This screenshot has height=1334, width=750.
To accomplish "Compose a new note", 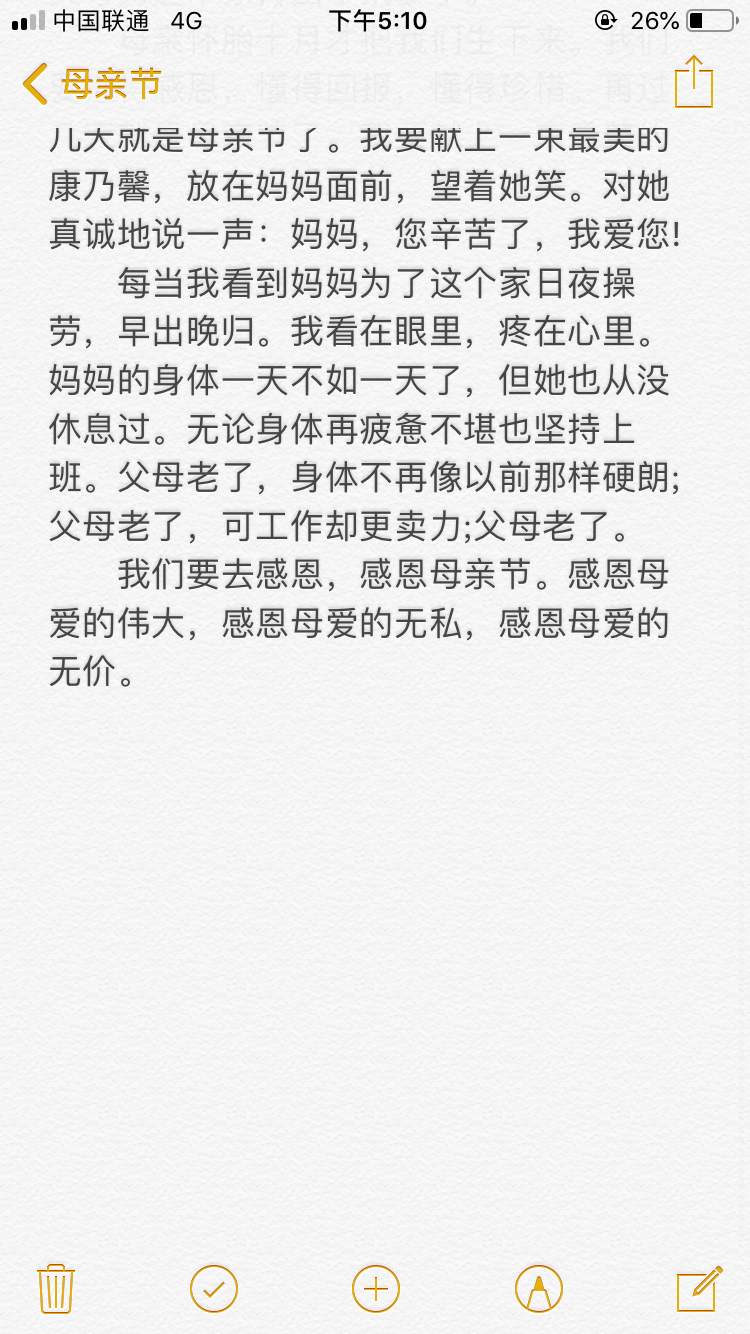I will click(699, 1288).
